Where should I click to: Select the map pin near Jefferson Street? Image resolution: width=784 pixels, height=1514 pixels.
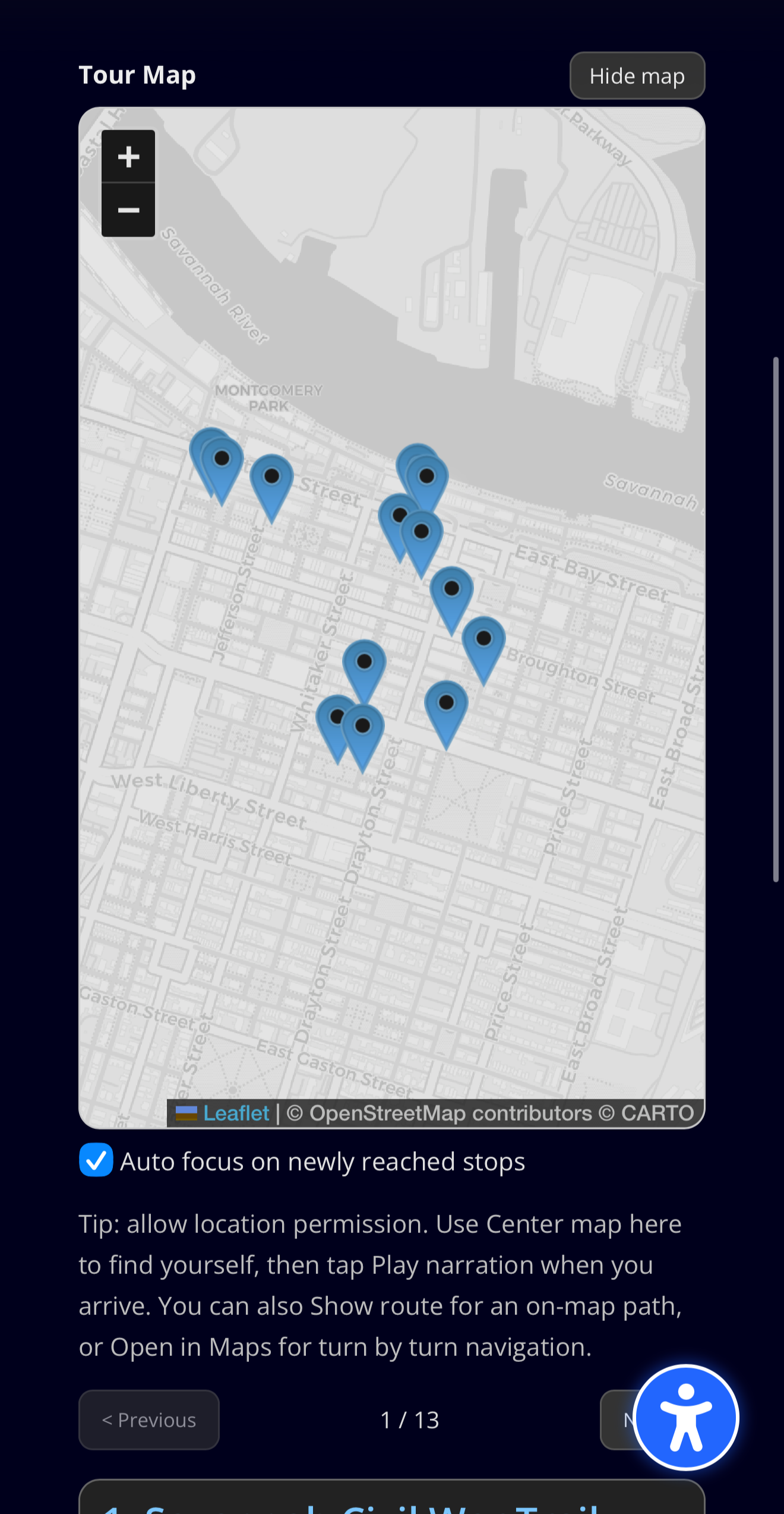271,482
